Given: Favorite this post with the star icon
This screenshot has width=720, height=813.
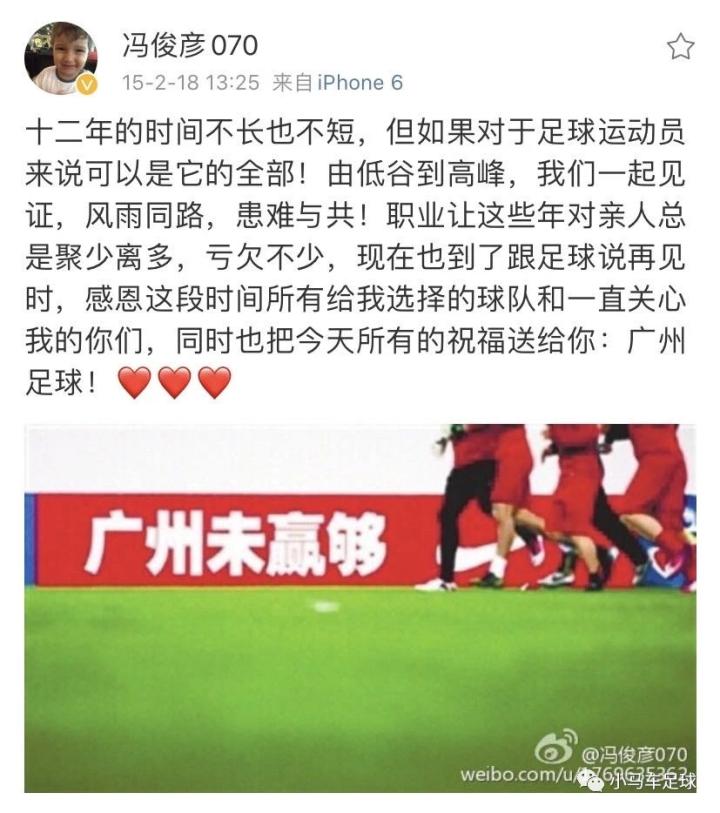Looking at the screenshot, I should pyautogui.click(x=680, y=46).
